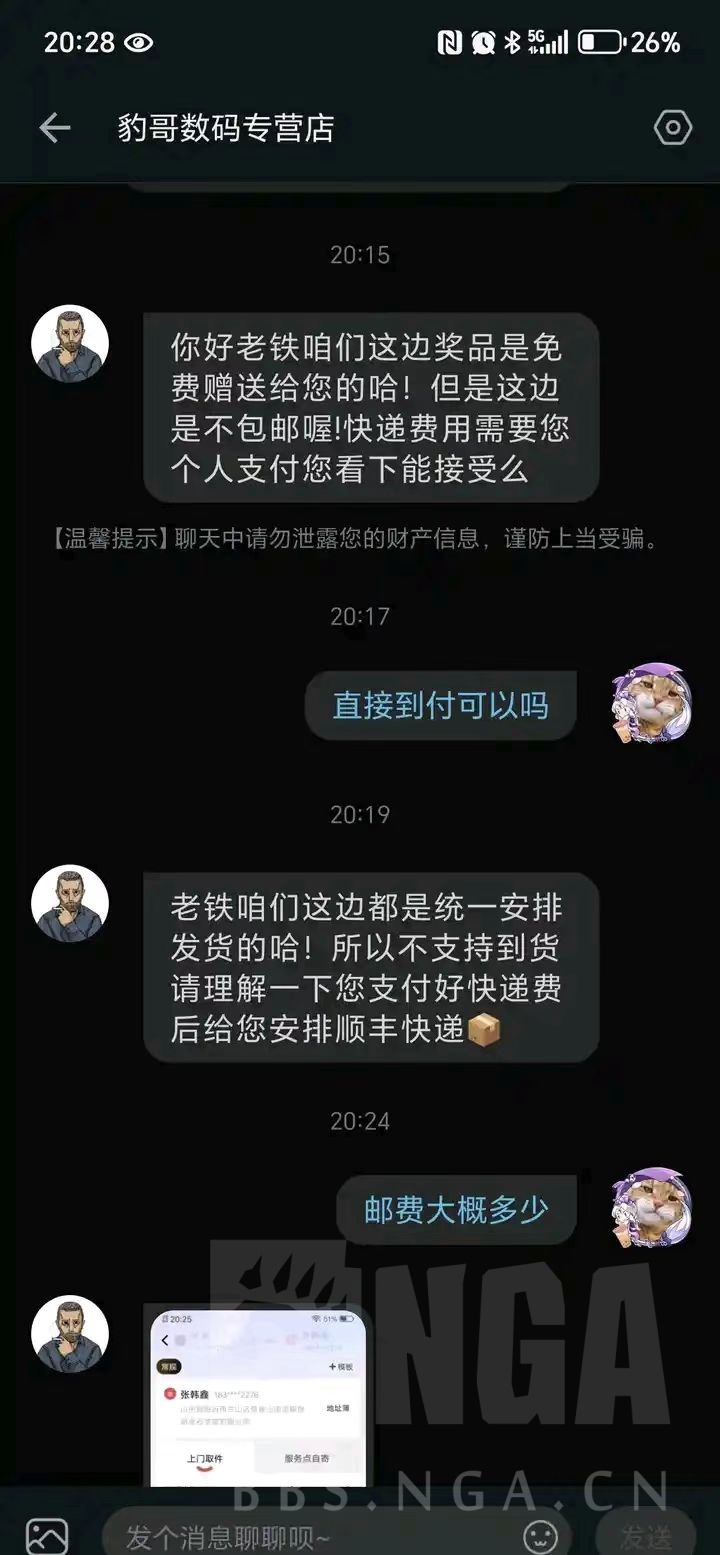The image size is (720, 1555).
Task: Focus the 发个消息聊聊呗 message field
Action: pos(310,1535)
